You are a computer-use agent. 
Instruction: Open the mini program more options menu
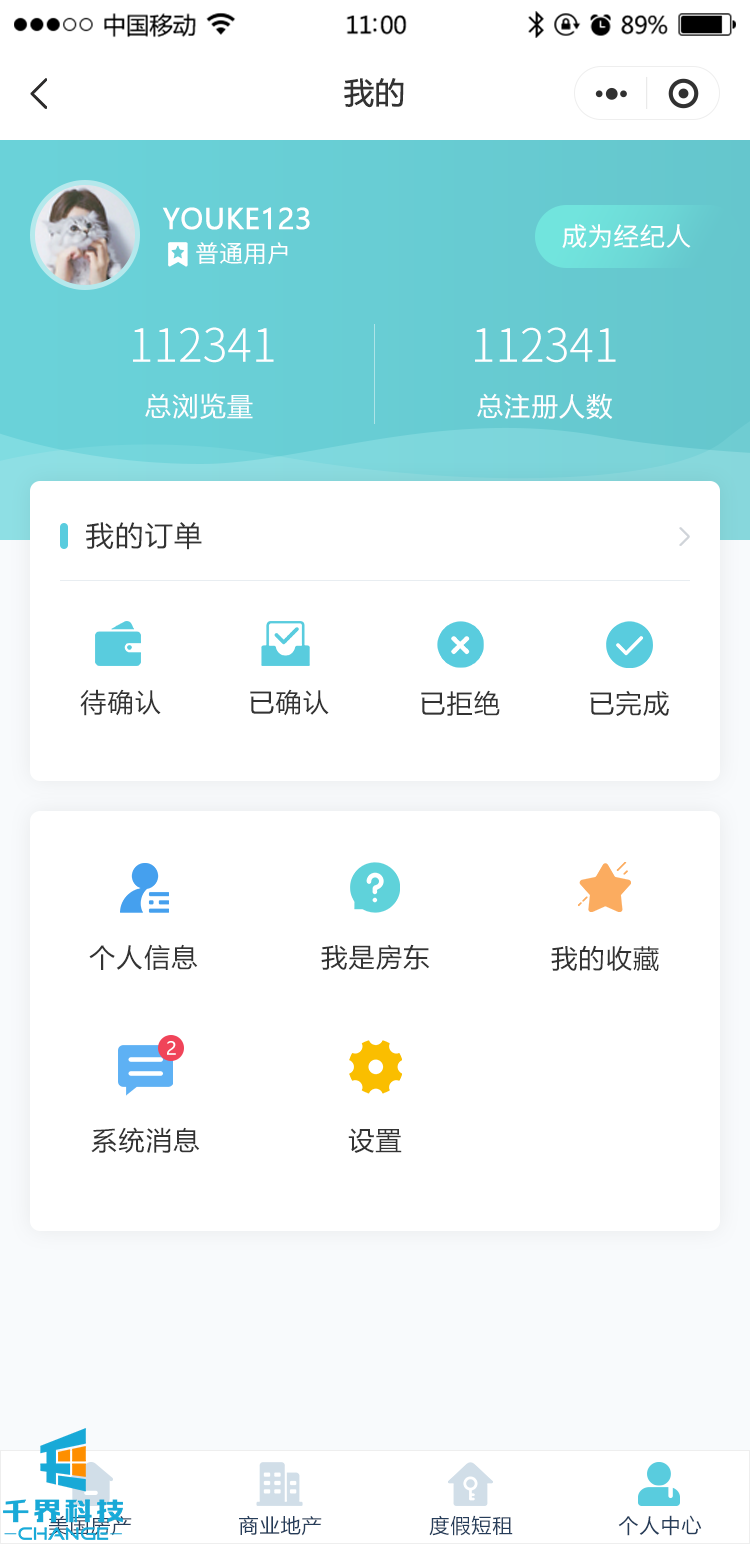coord(611,94)
